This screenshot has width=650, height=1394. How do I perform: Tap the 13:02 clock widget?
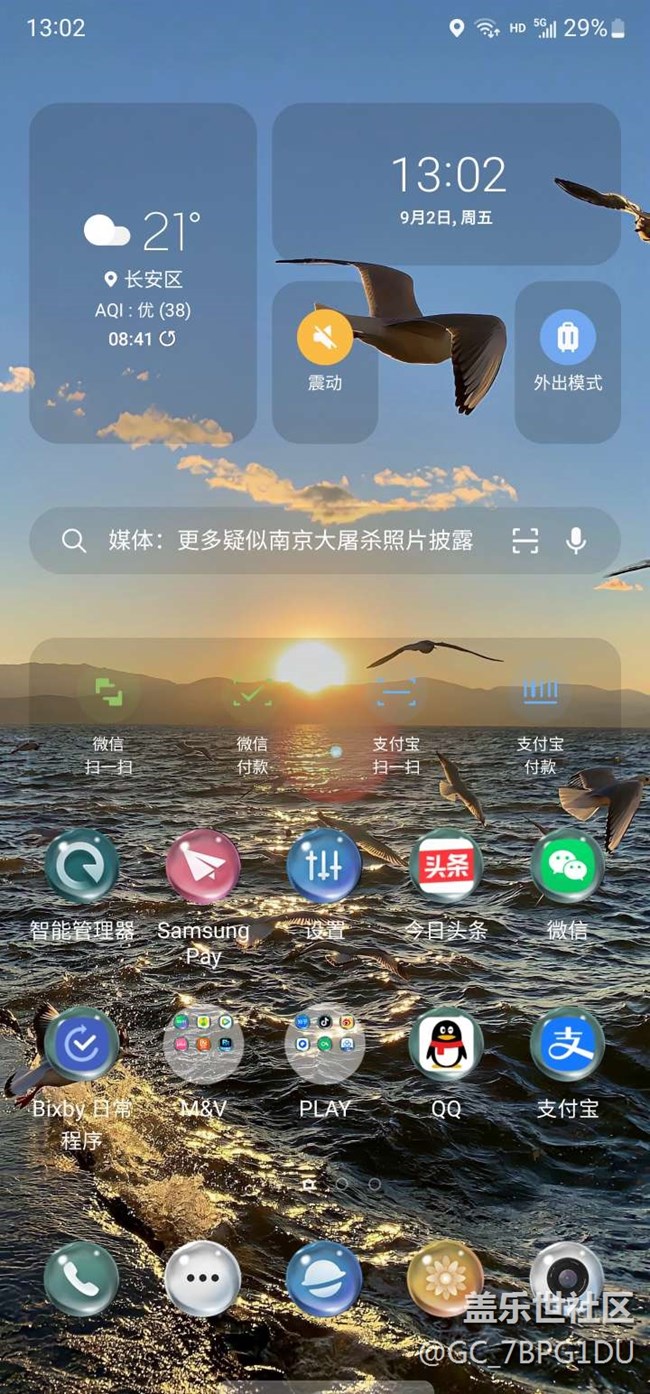point(447,184)
